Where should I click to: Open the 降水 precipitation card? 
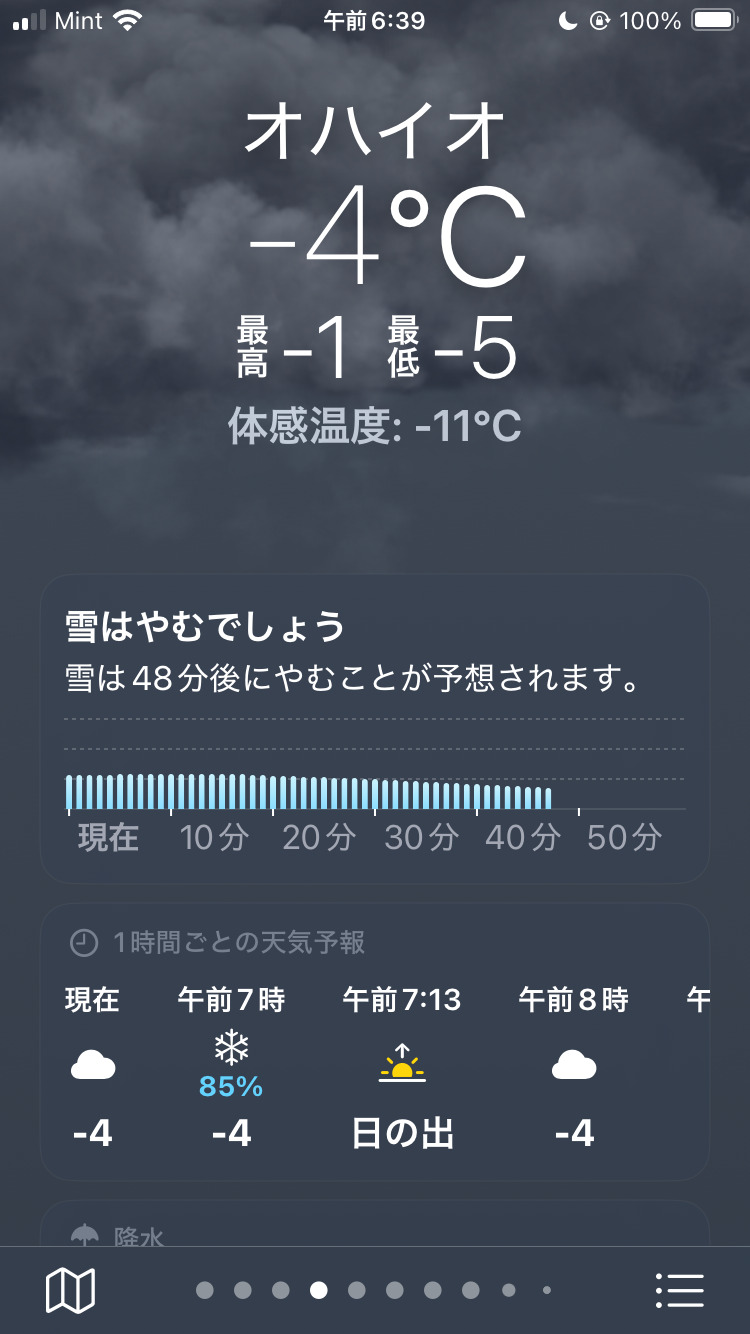375,1226
